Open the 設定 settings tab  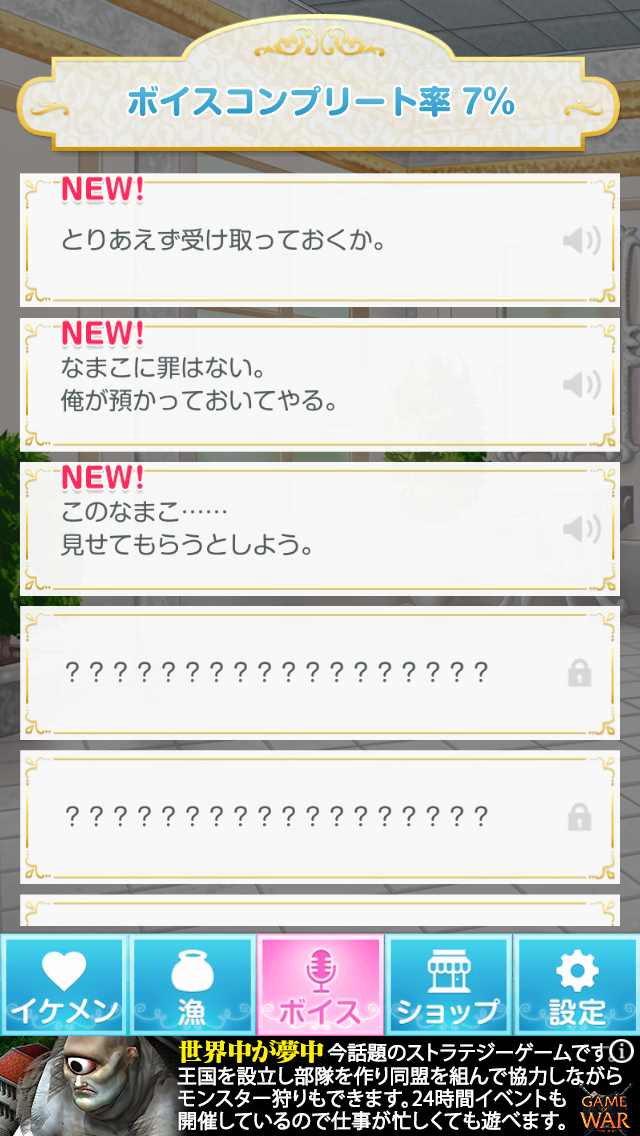point(576,985)
